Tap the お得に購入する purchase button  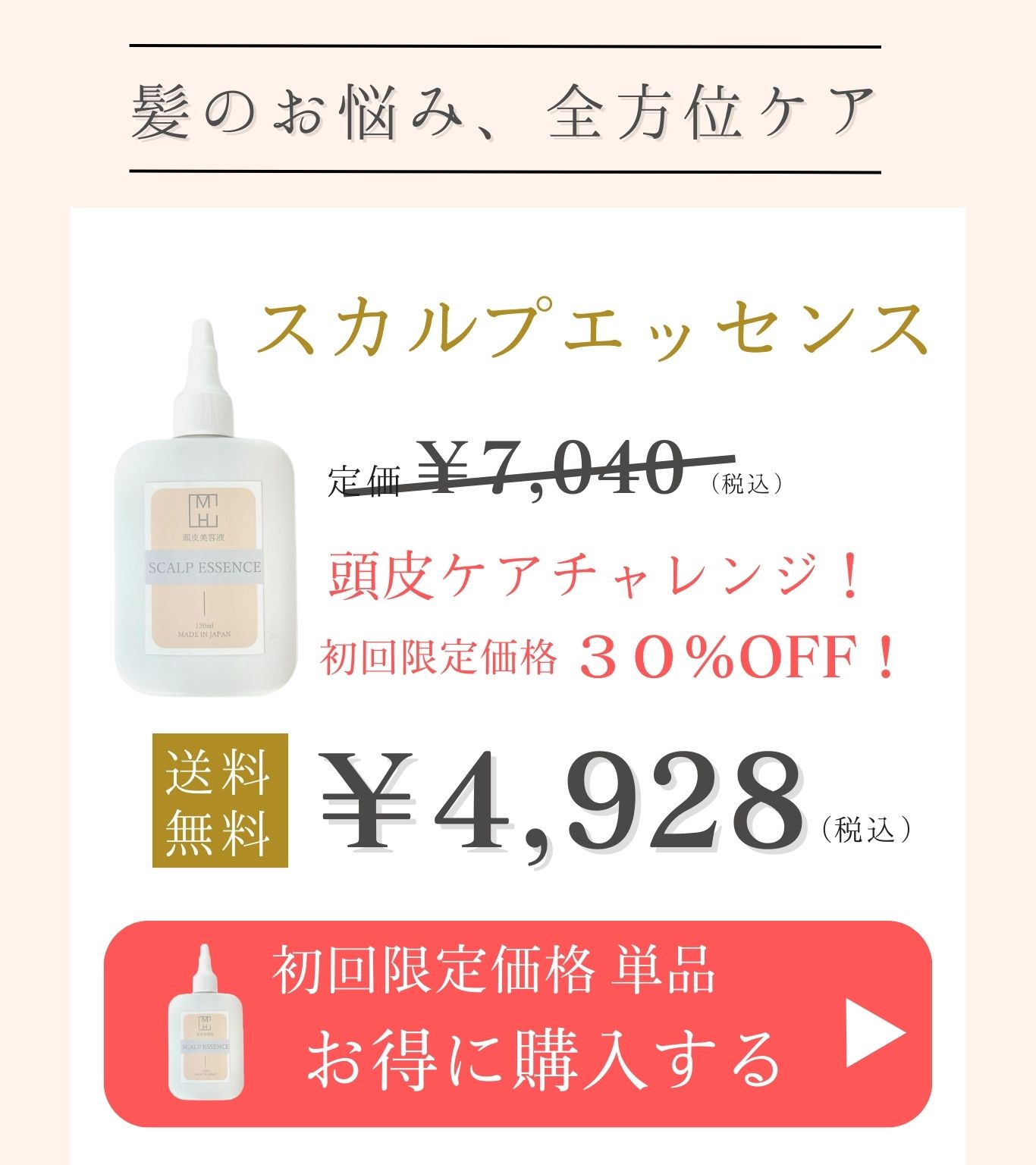click(518, 1024)
